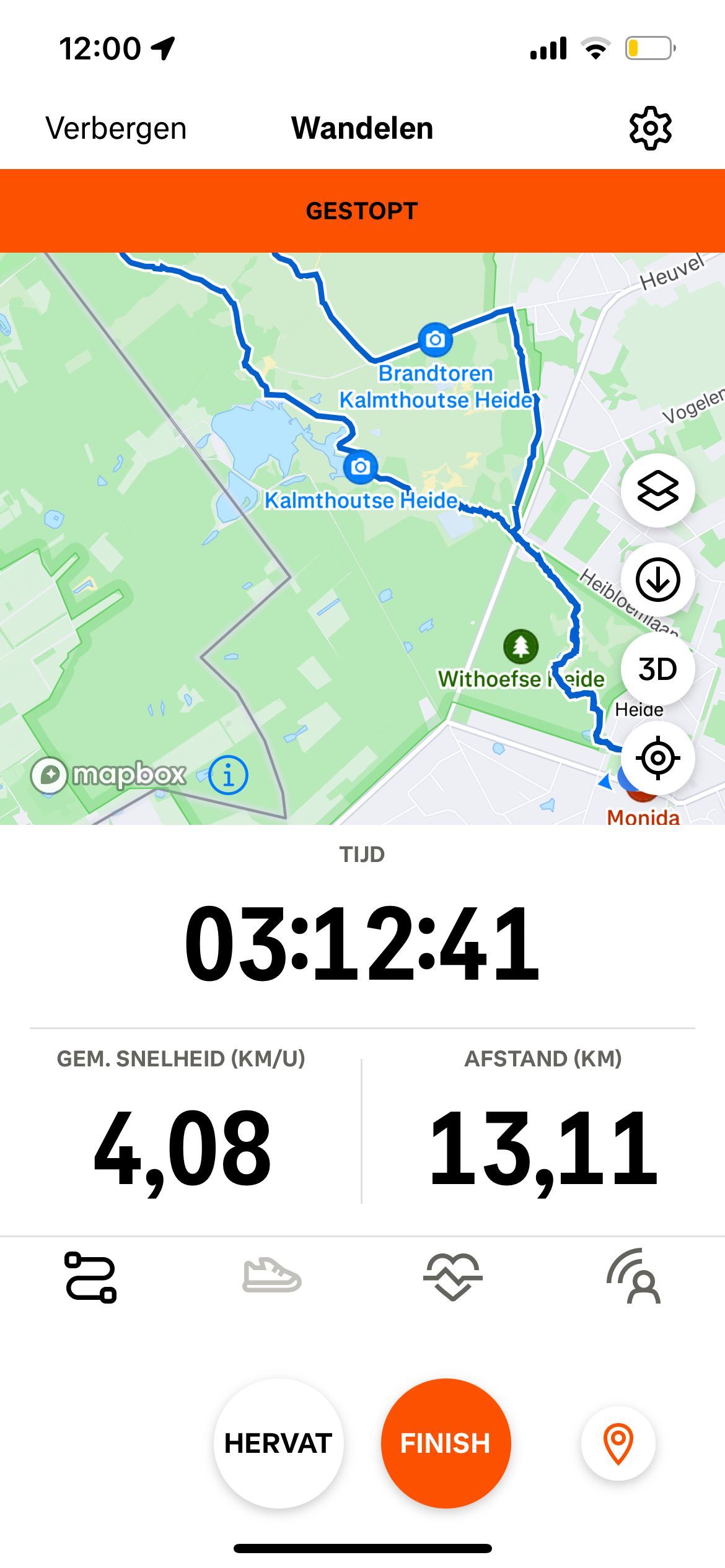Screen dimensions: 725x1568
Task: Select the shoe sport type icon
Action: [271, 1276]
